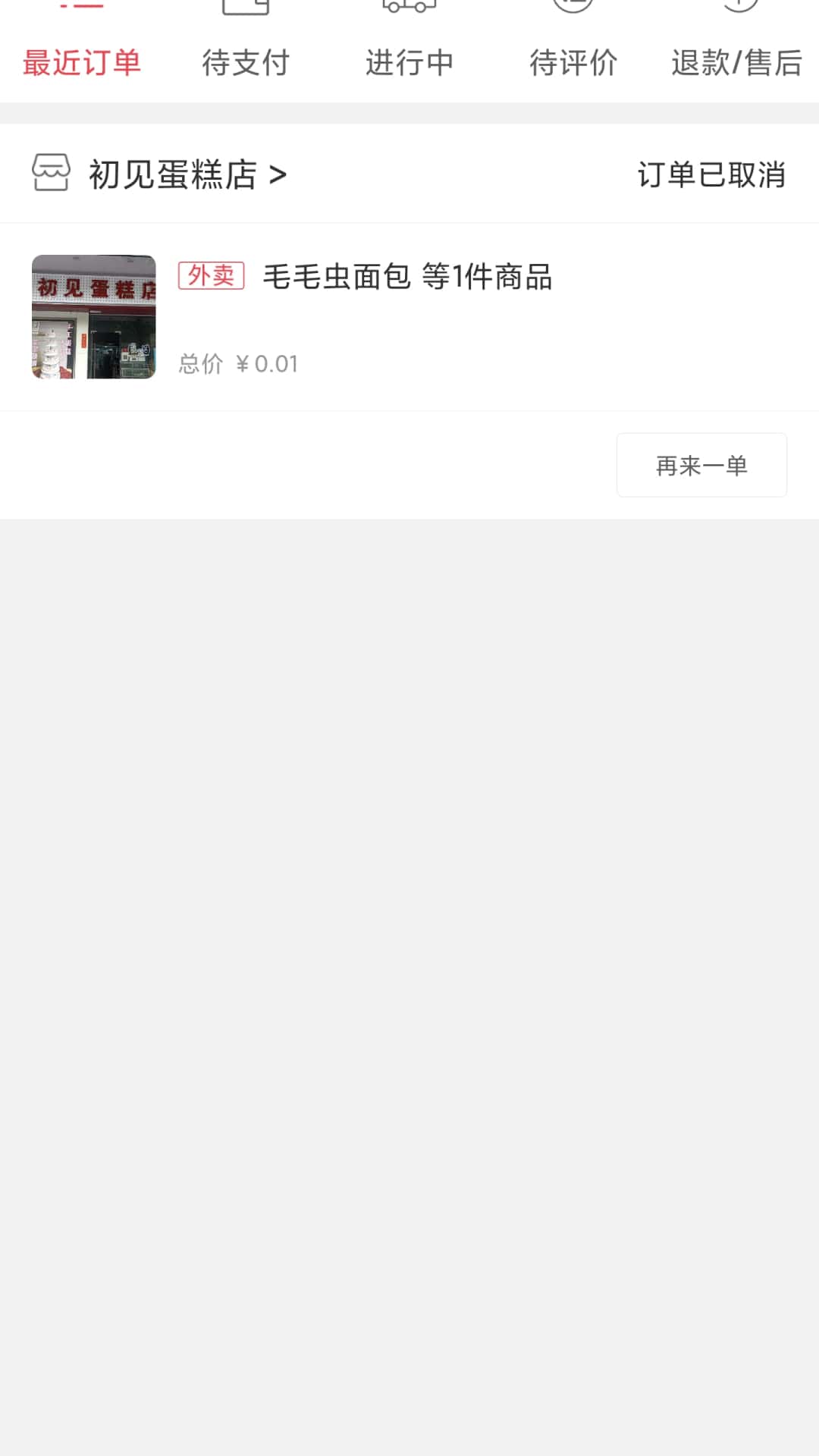Tap the 订单已取消 status text
The image size is (819, 1456).
click(x=711, y=174)
